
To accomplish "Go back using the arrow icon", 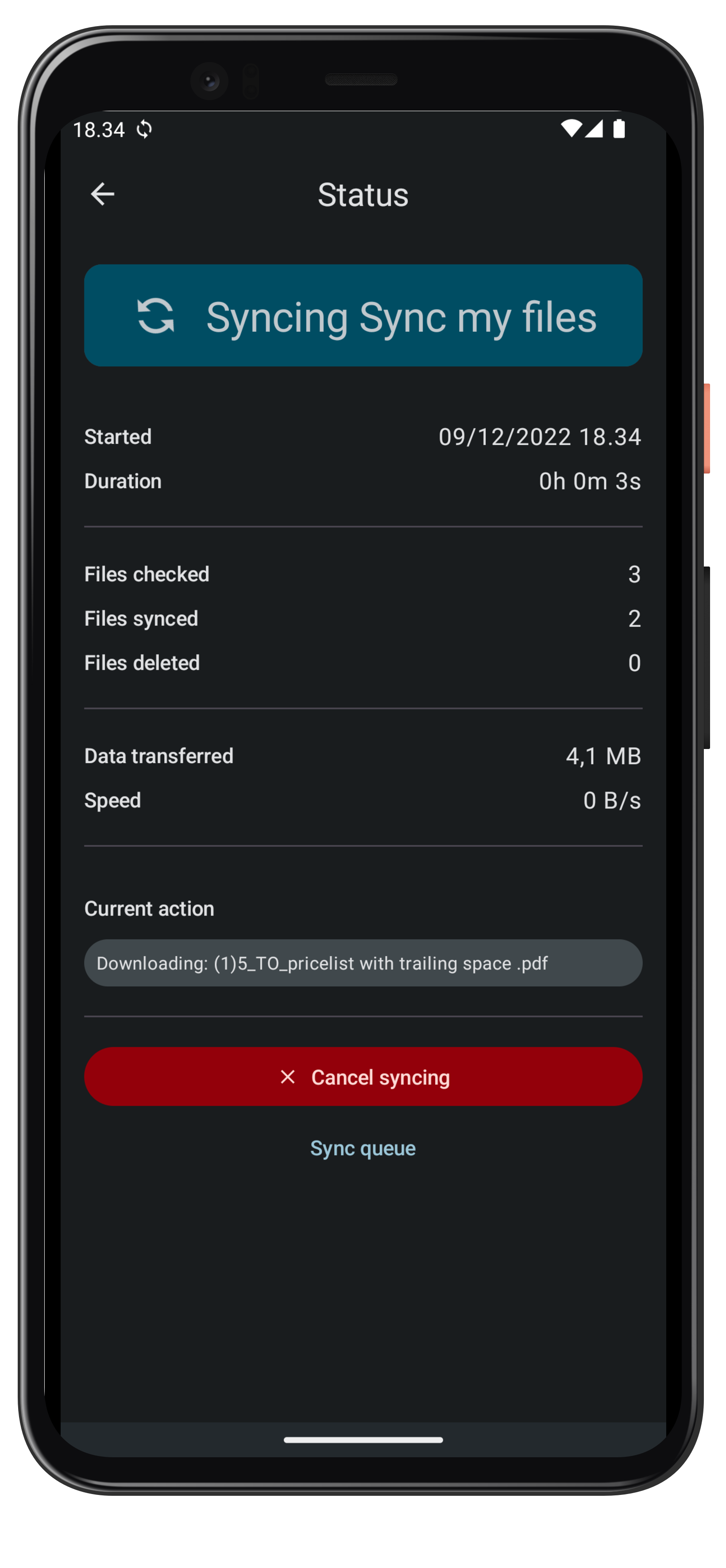I will [102, 194].
